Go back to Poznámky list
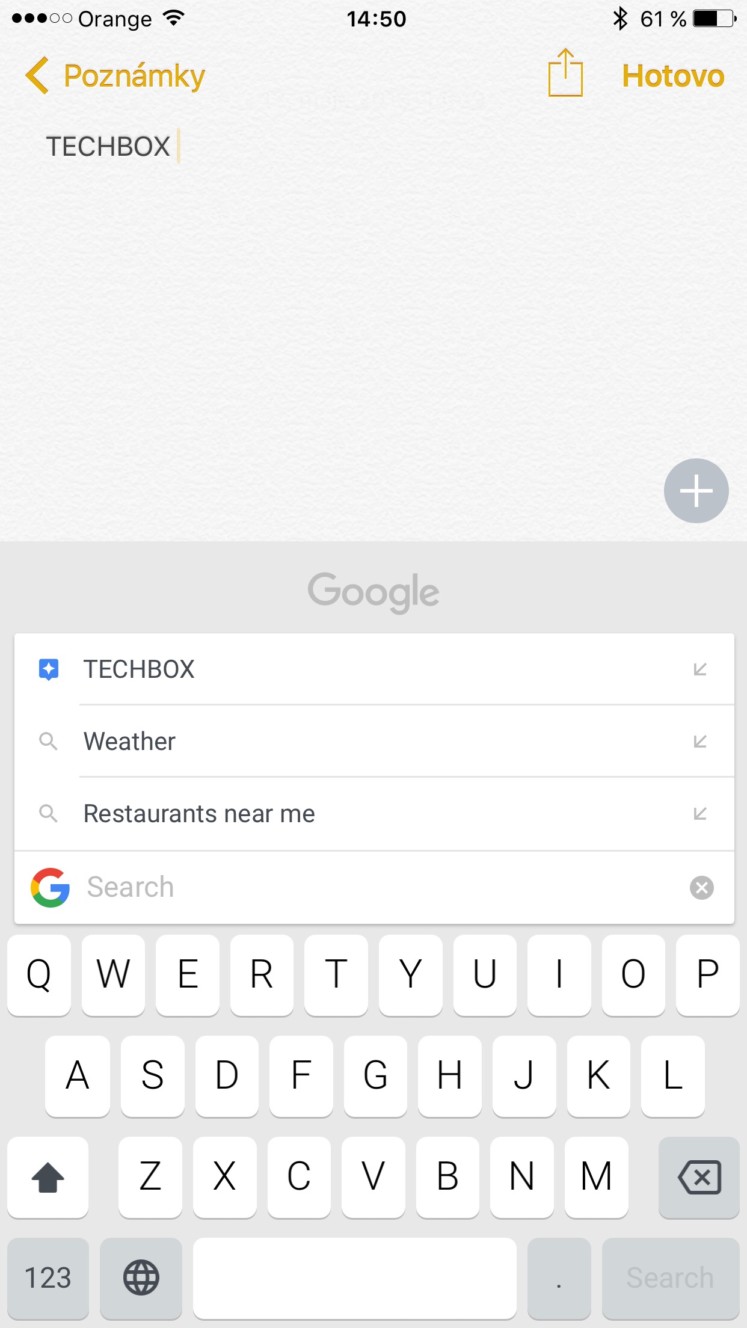This screenshot has height=1328, width=747. 114,76
